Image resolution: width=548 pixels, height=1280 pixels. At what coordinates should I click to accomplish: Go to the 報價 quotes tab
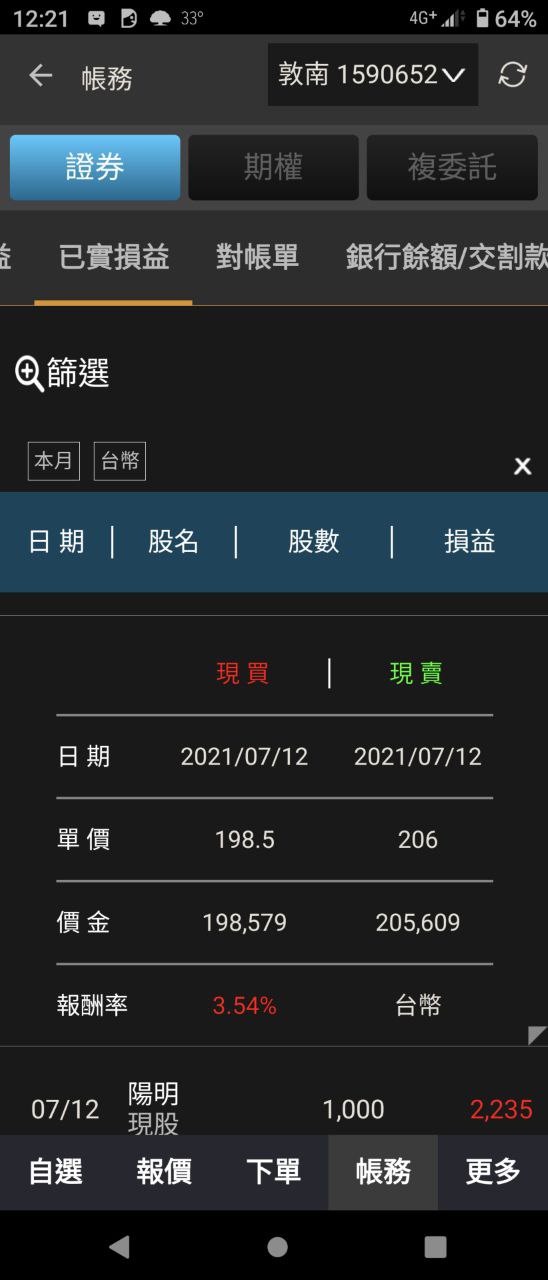(x=164, y=1172)
